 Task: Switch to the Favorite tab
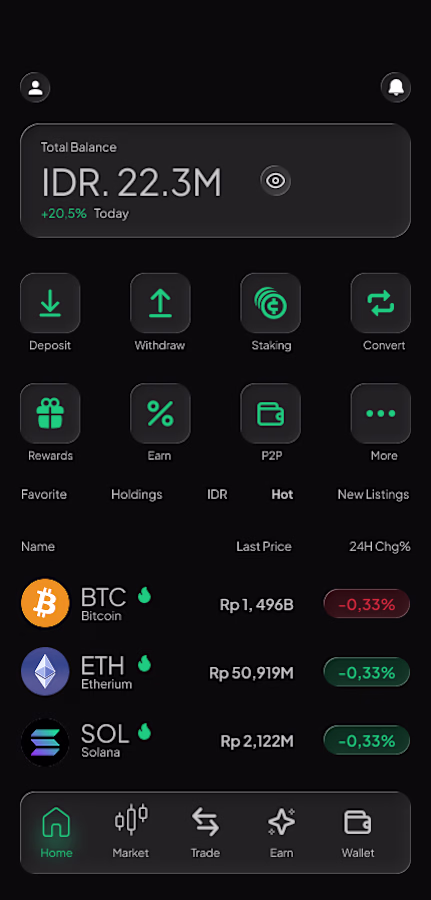pos(44,494)
